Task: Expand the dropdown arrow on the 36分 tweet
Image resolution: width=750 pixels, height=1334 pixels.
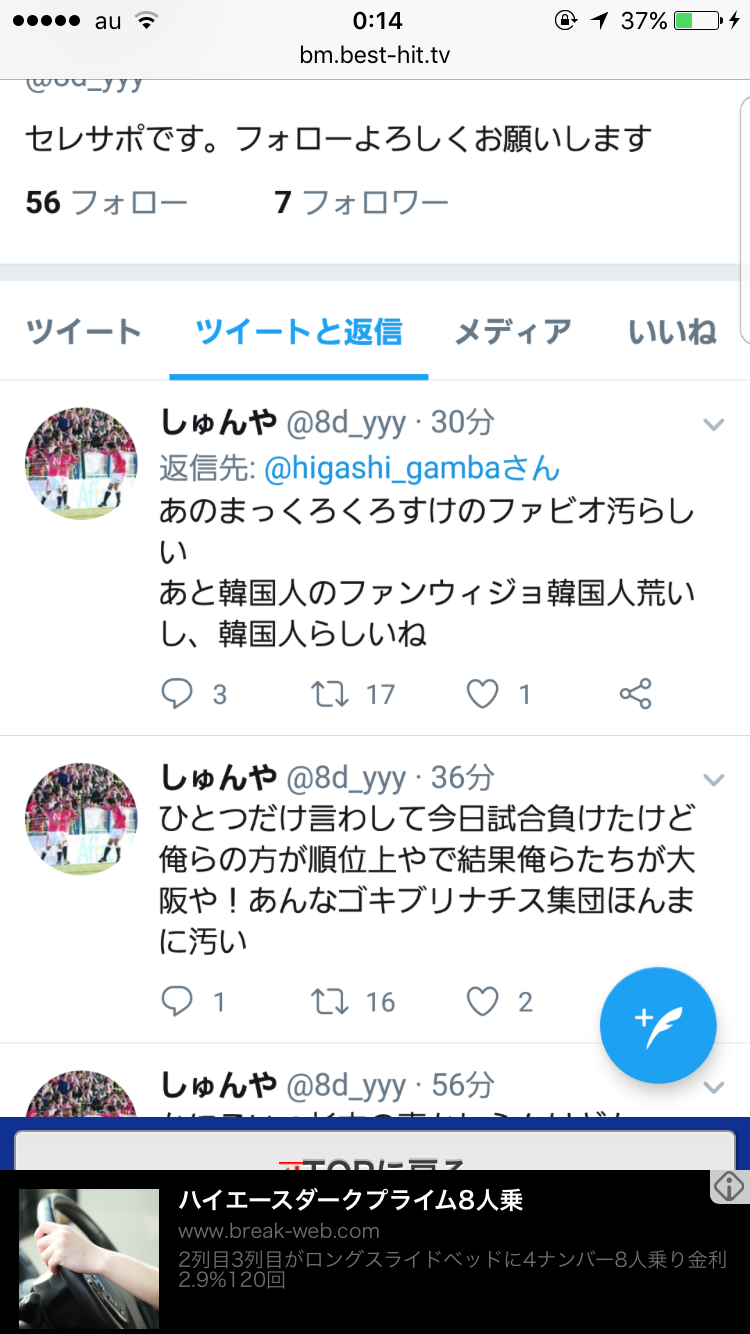Action: pos(713,779)
